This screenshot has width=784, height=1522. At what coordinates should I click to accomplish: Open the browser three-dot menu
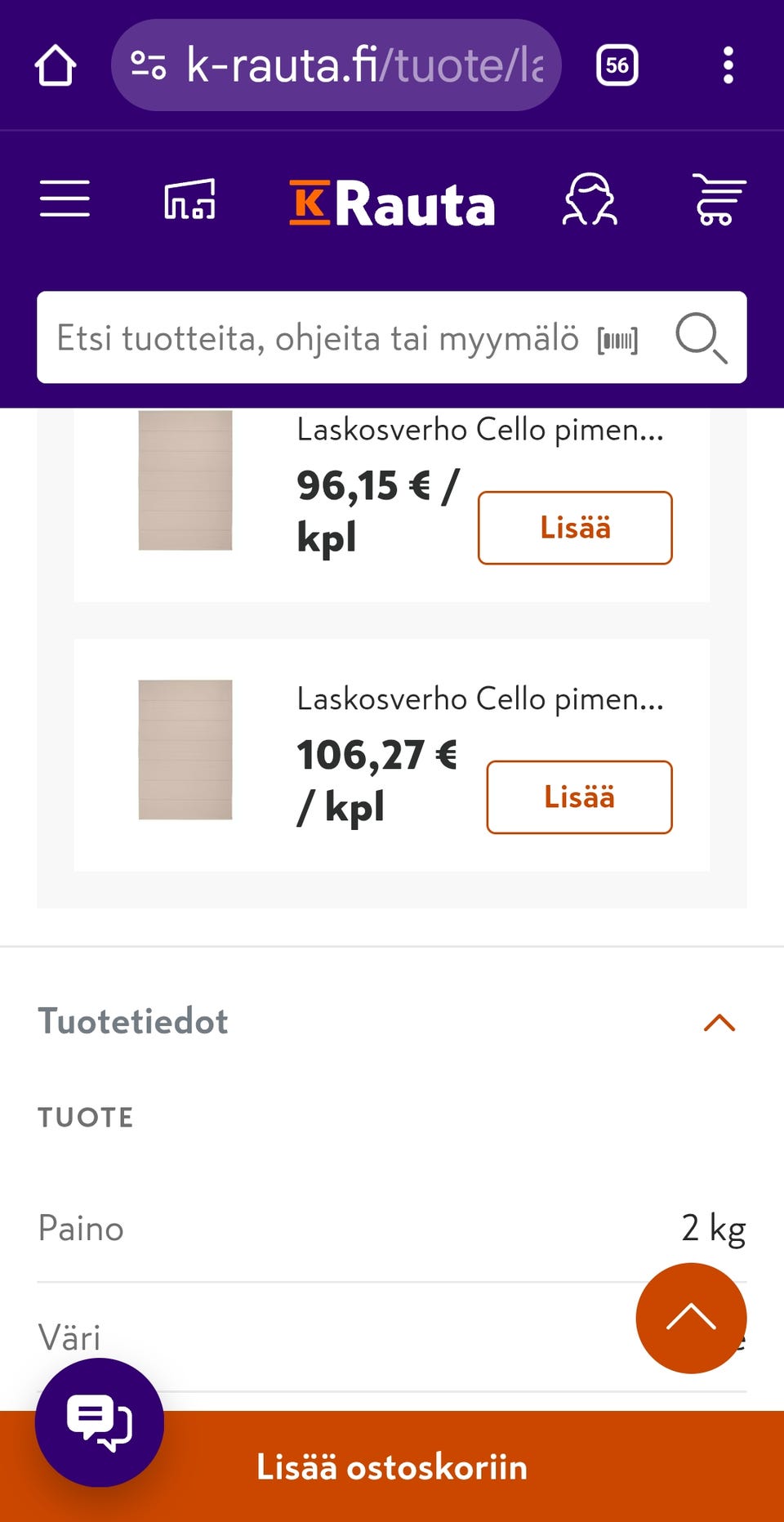coord(728,65)
